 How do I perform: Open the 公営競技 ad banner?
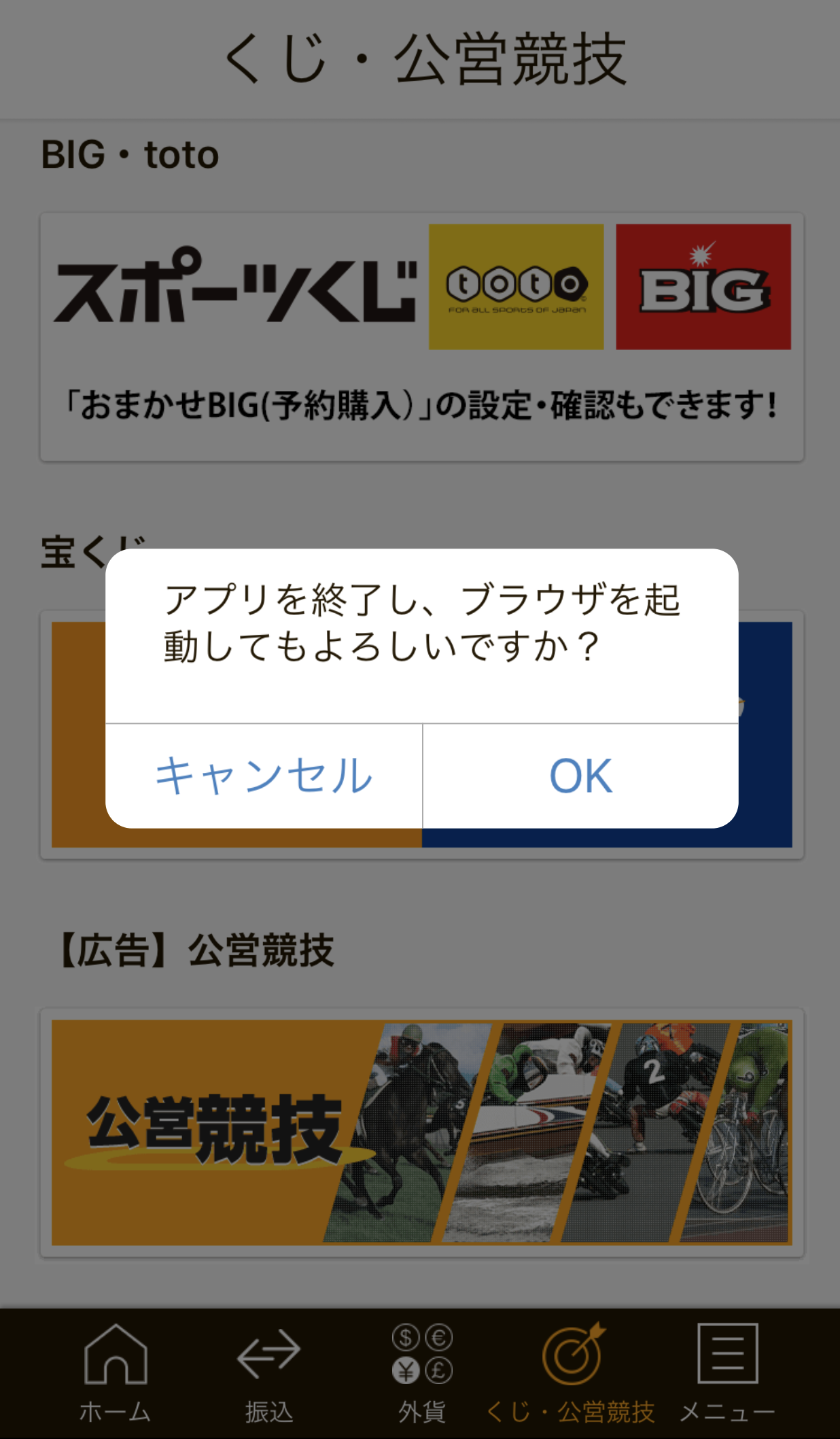422,1132
